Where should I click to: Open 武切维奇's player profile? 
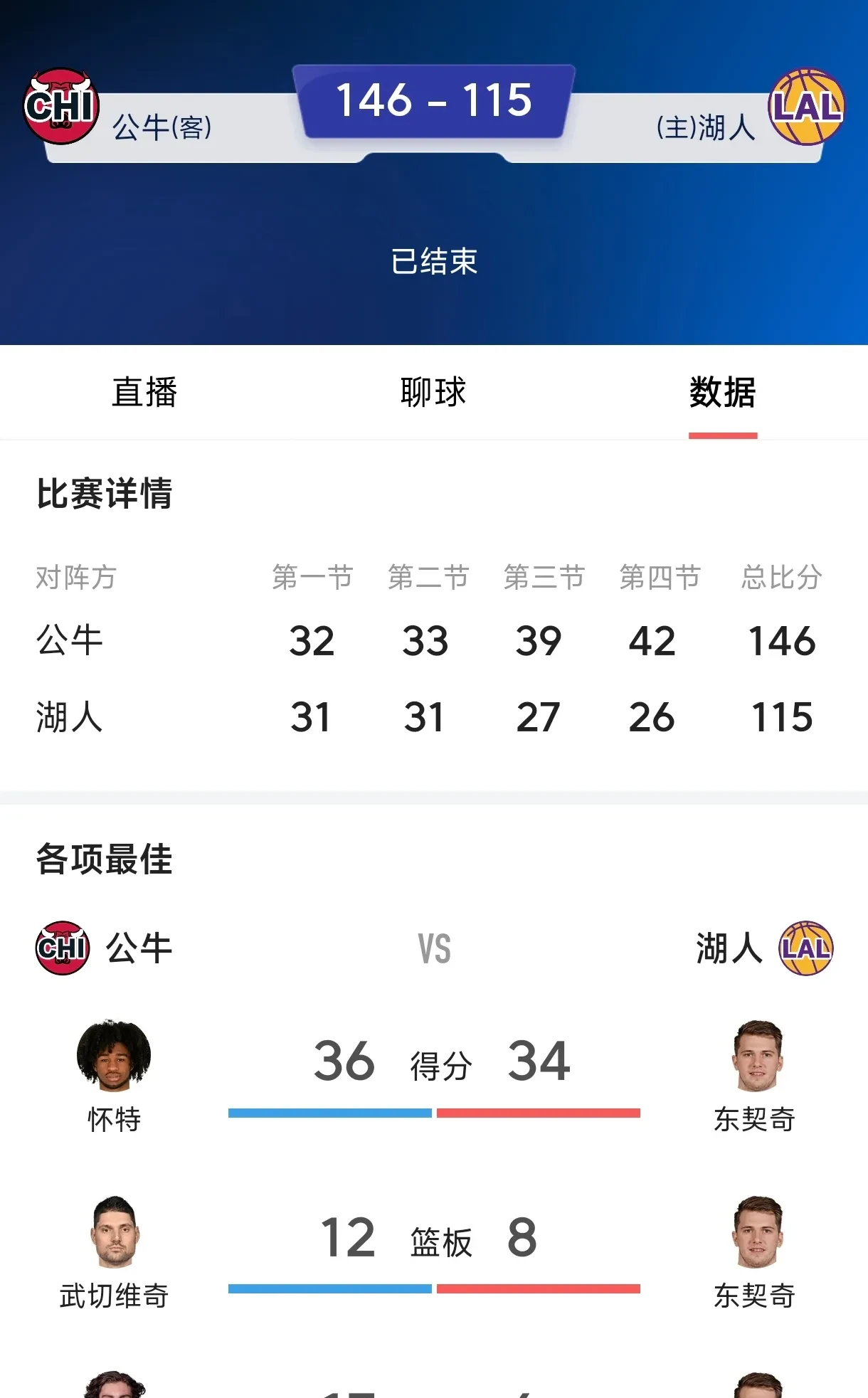[x=114, y=1232]
